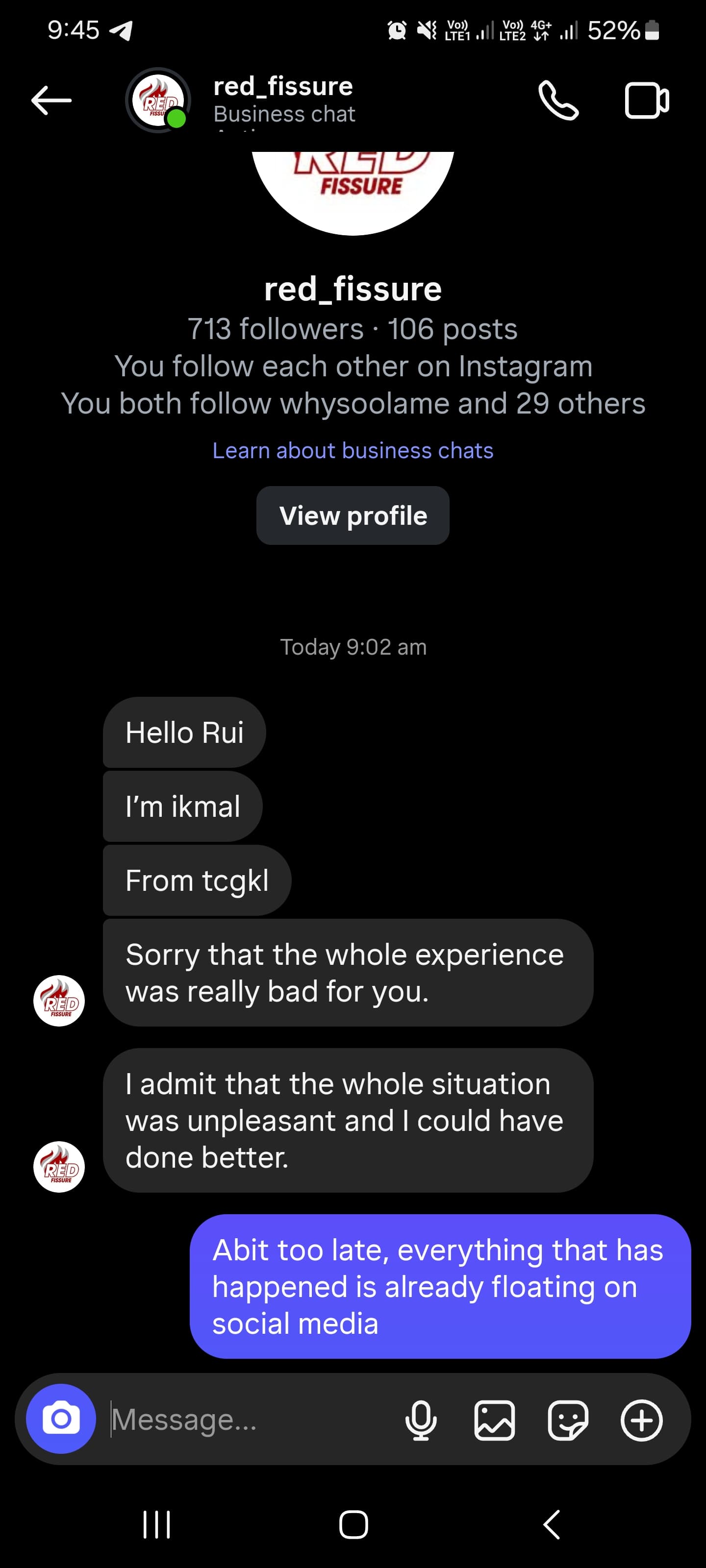Viewport: 706px width, 1568px height.
Task: Go back from the red_fissure chat
Action: pyautogui.click(x=51, y=100)
